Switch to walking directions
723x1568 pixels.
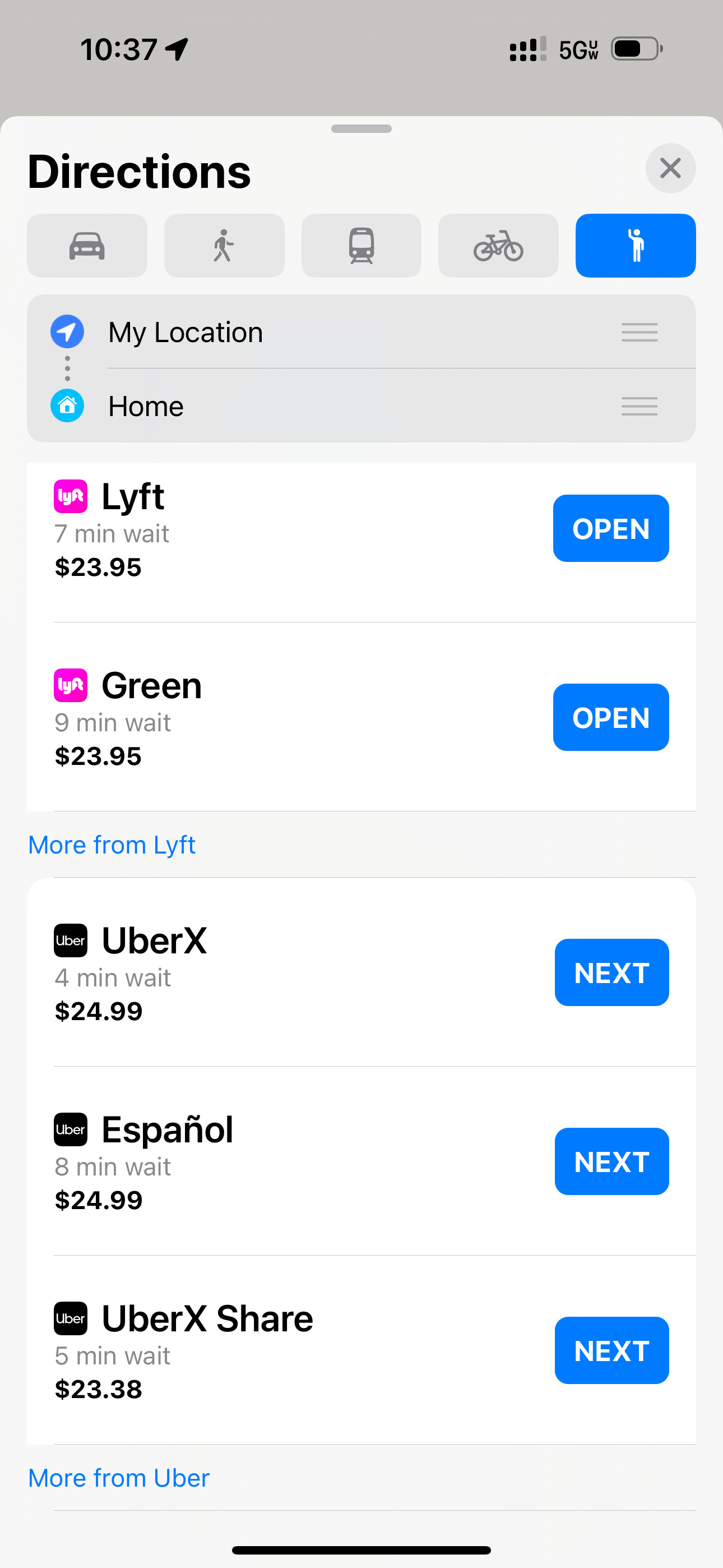(x=224, y=245)
